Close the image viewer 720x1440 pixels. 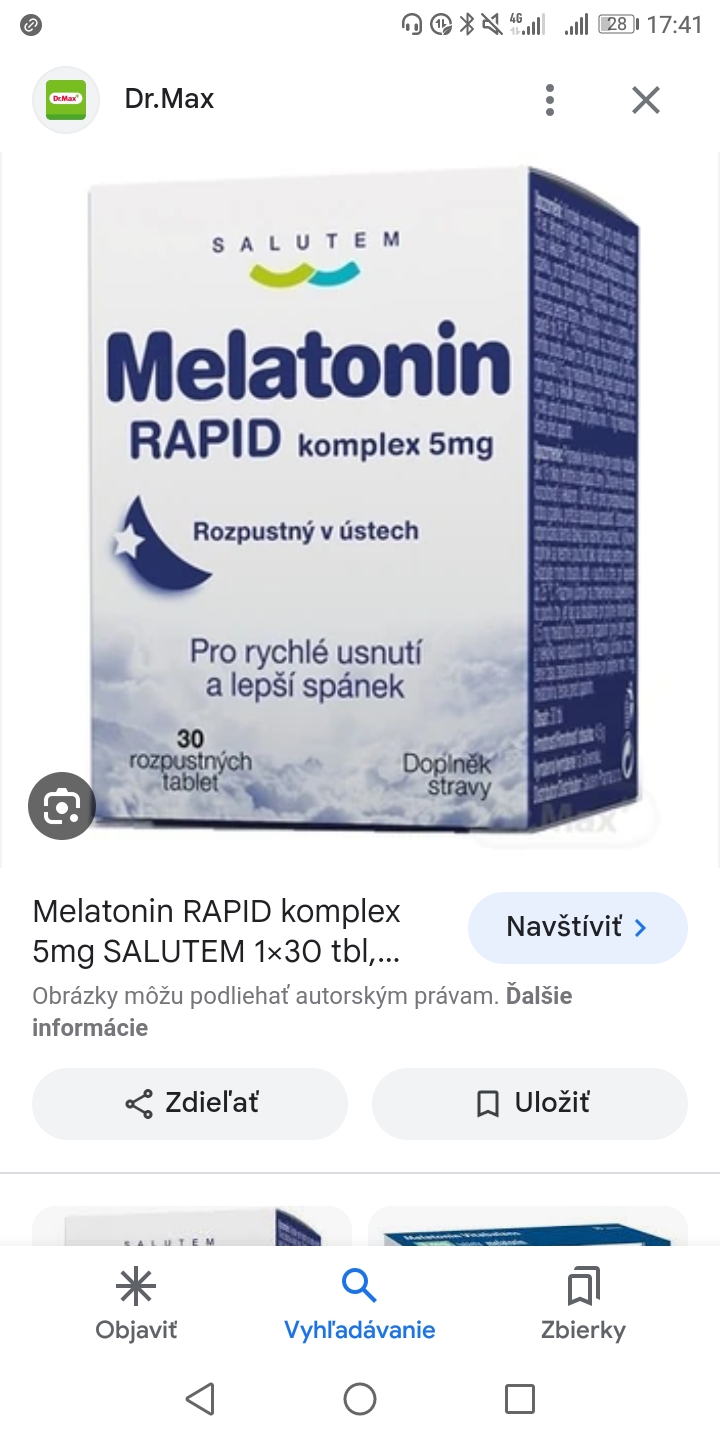(x=646, y=100)
